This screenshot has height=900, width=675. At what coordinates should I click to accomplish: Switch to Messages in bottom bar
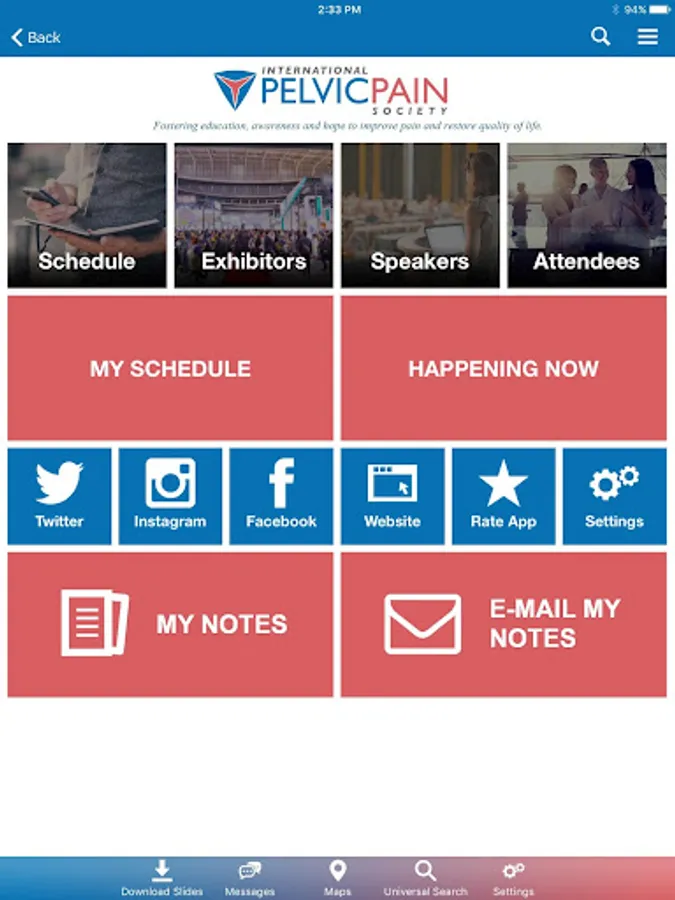[x=250, y=878]
